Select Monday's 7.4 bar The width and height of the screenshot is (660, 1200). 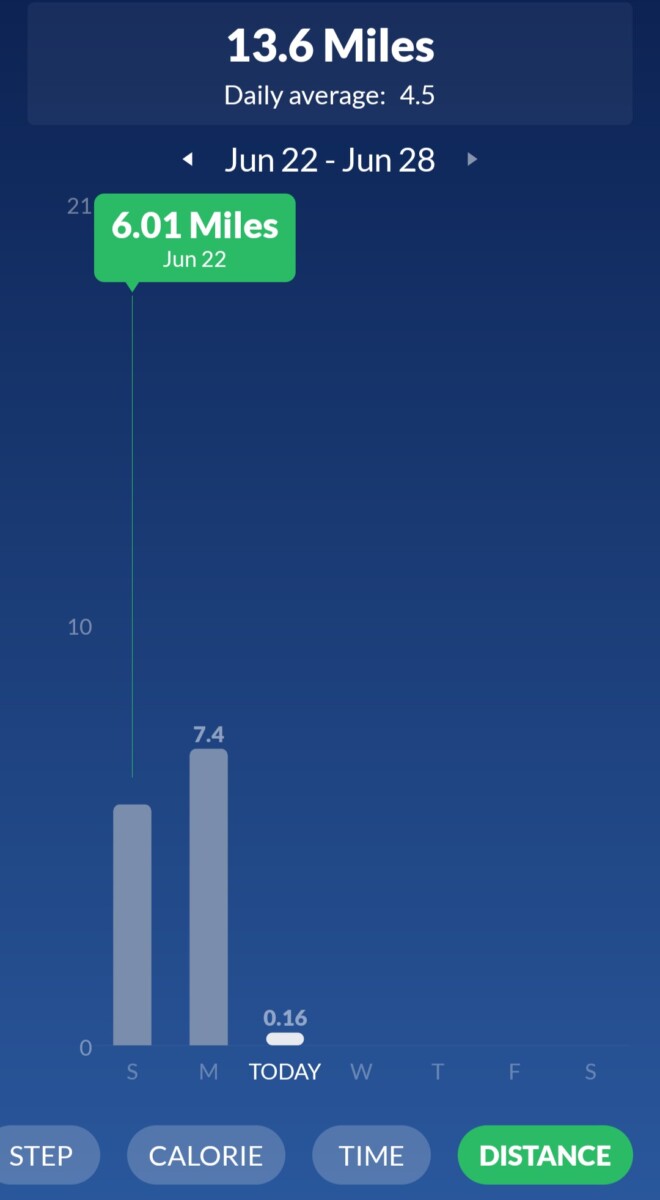tap(208, 897)
